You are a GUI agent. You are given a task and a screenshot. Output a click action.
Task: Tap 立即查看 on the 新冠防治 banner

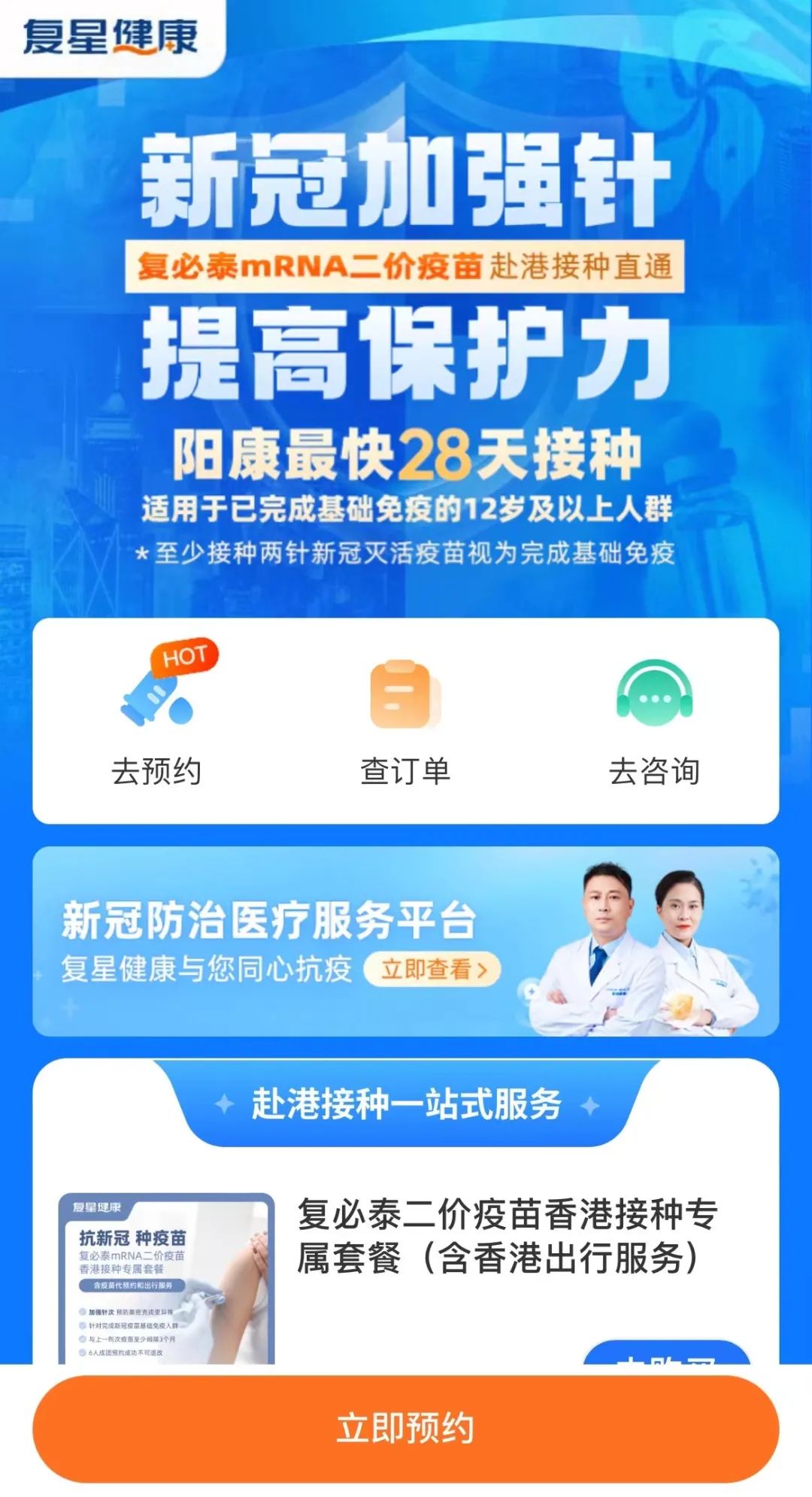[432, 969]
